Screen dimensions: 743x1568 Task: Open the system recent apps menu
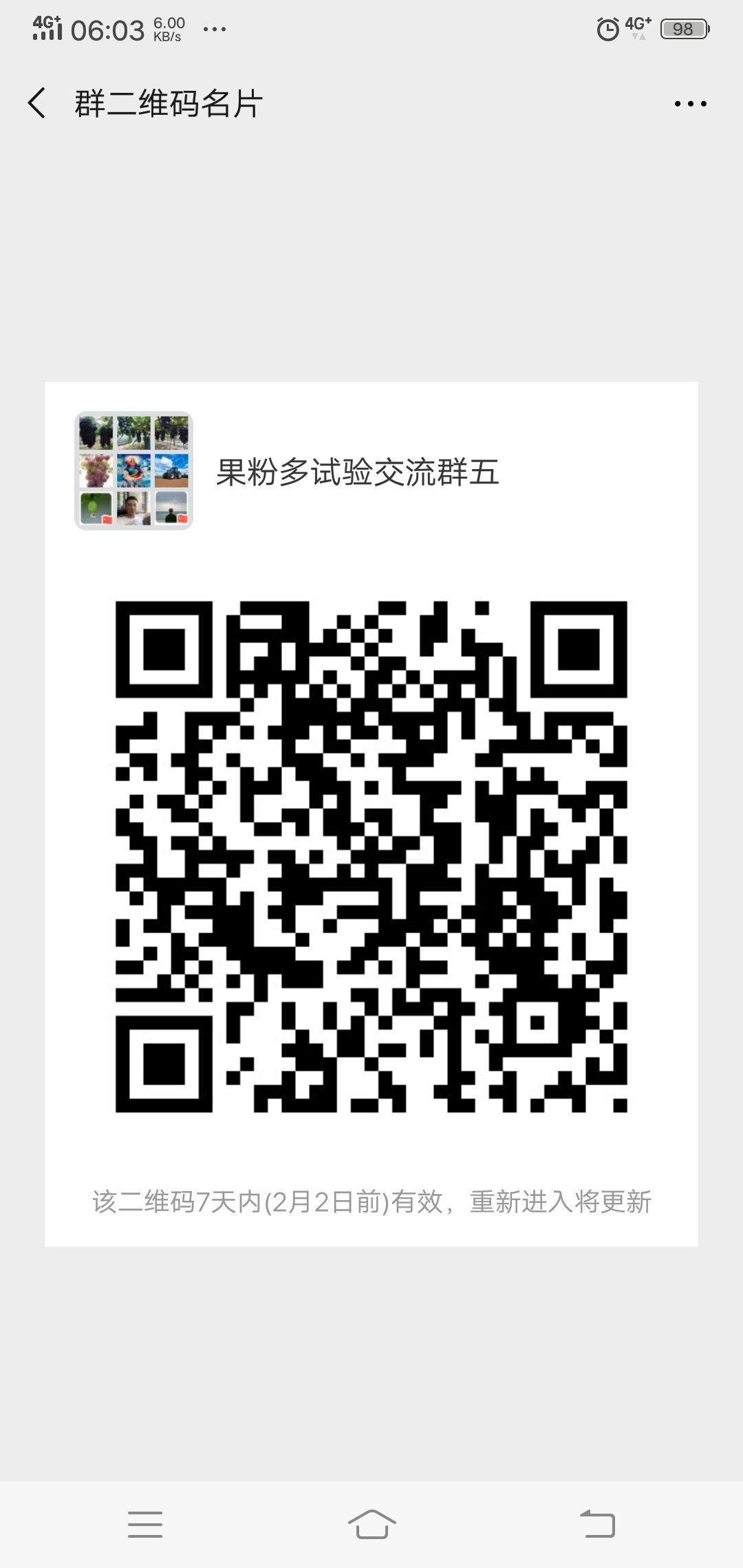click(145, 1524)
